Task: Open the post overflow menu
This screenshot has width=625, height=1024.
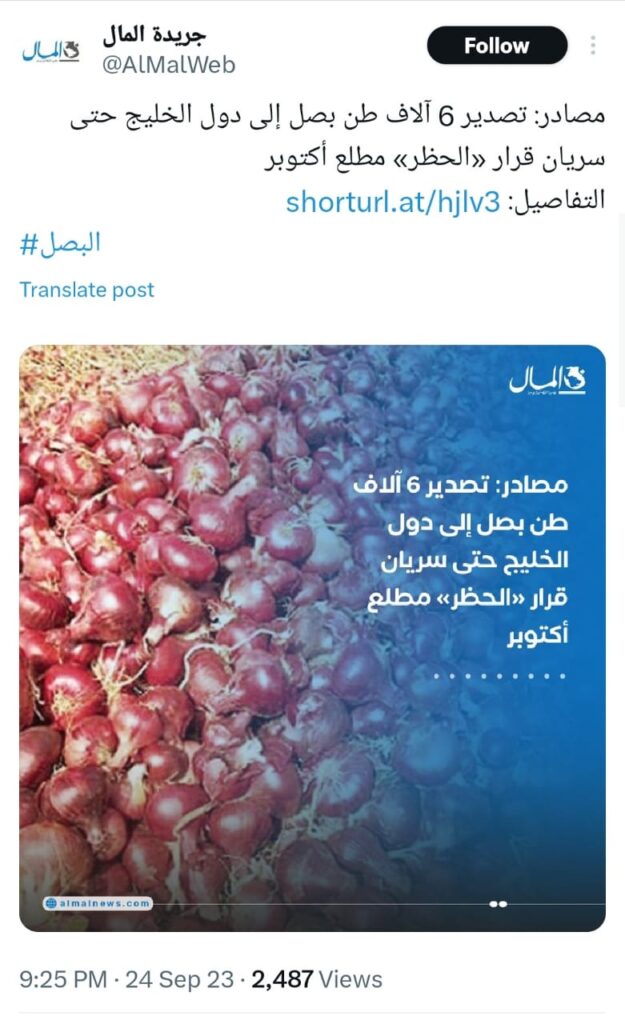Action: (593, 46)
